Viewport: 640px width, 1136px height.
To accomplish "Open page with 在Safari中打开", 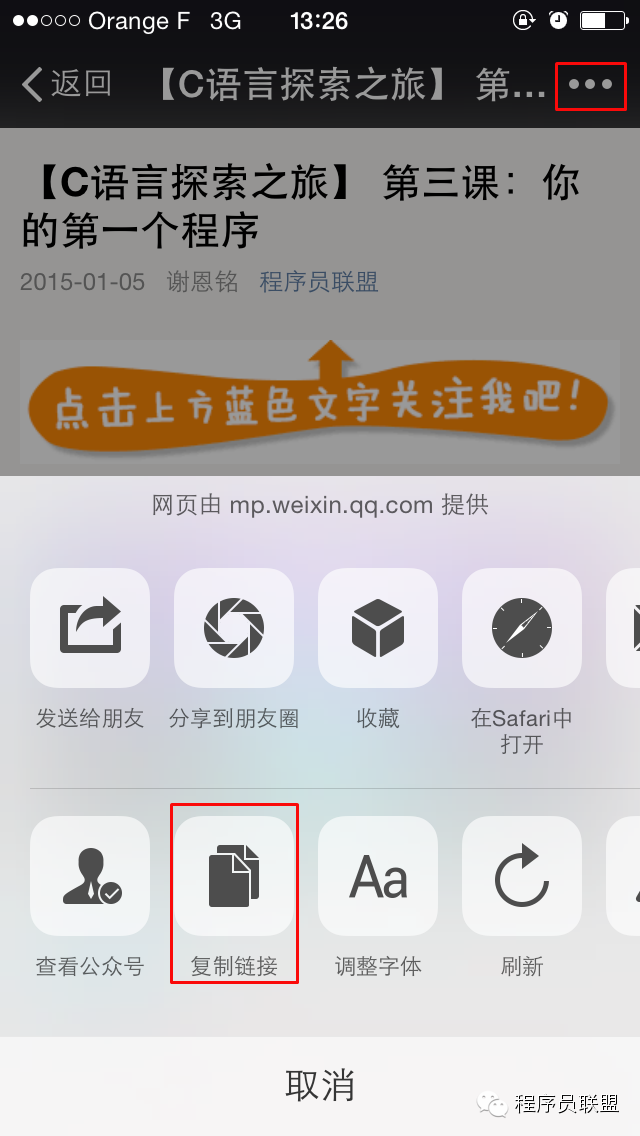I will (x=522, y=628).
